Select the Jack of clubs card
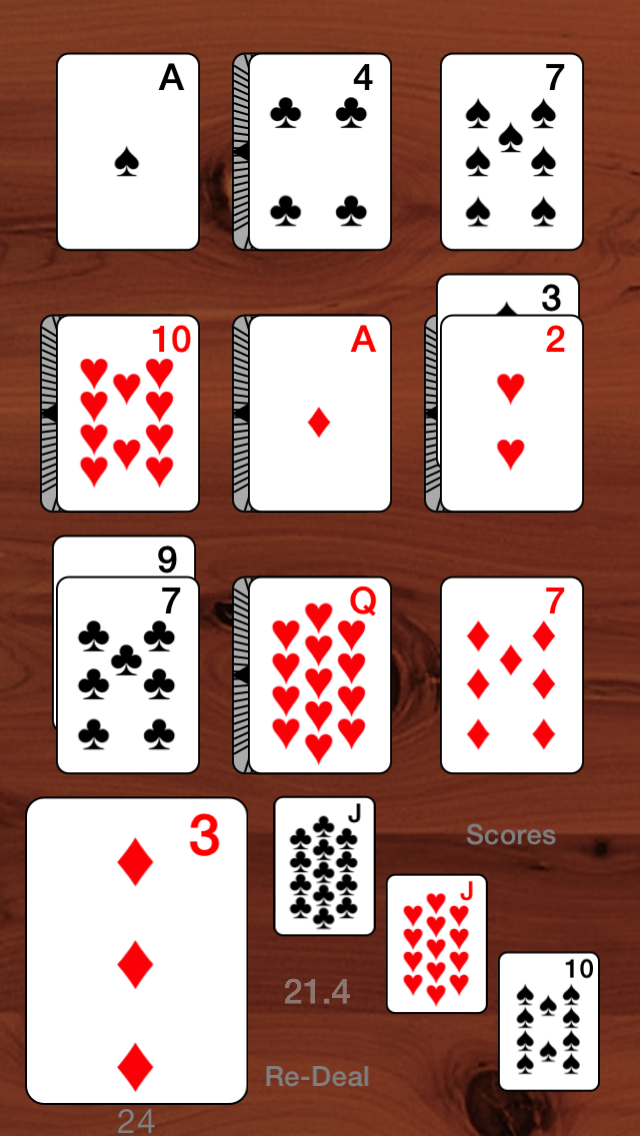Image resolution: width=640 pixels, height=1136 pixels. [325, 866]
